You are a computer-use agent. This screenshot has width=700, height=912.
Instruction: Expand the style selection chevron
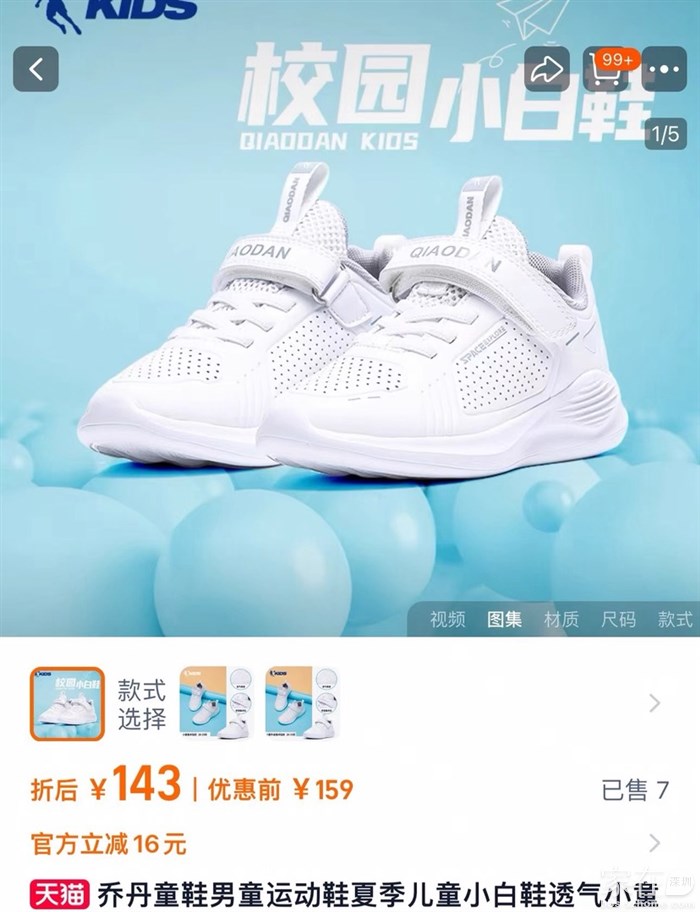[x=655, y=703]
